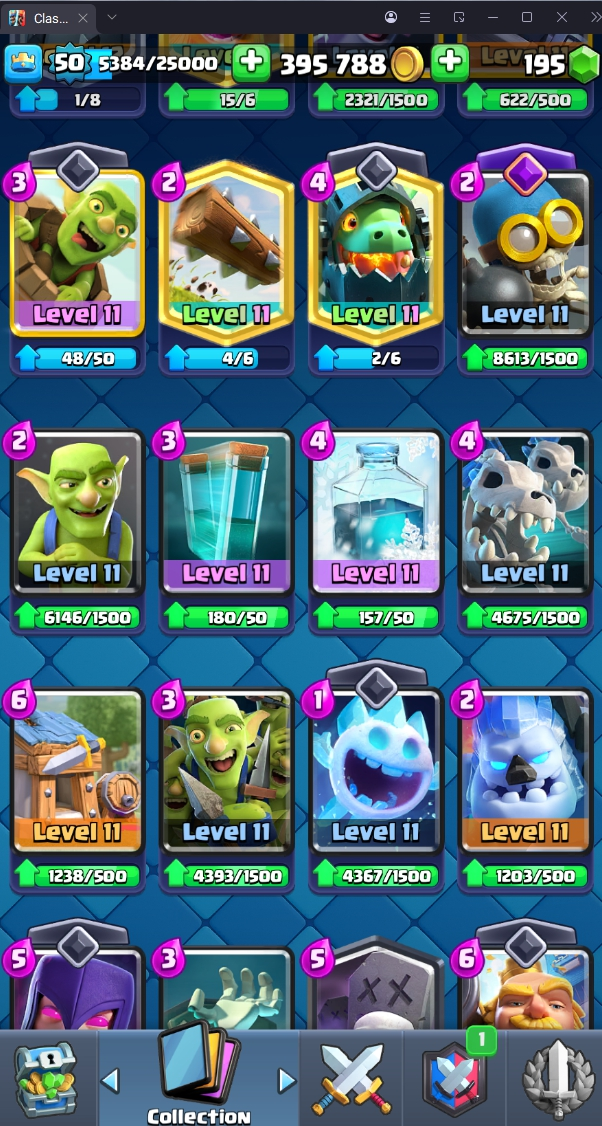Tap the left arrow beside Collection
The image size is (602, 1126).
point(111,1080)
